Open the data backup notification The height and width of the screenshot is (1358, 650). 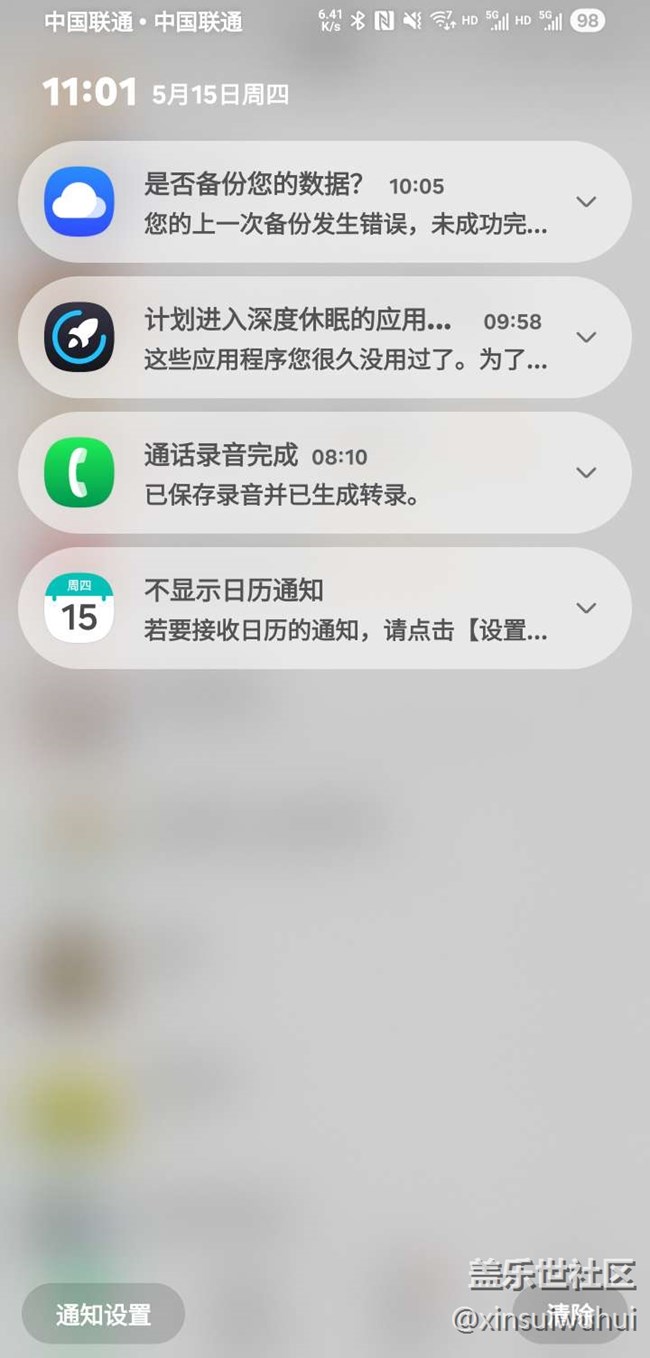click(x=325, y=202)
